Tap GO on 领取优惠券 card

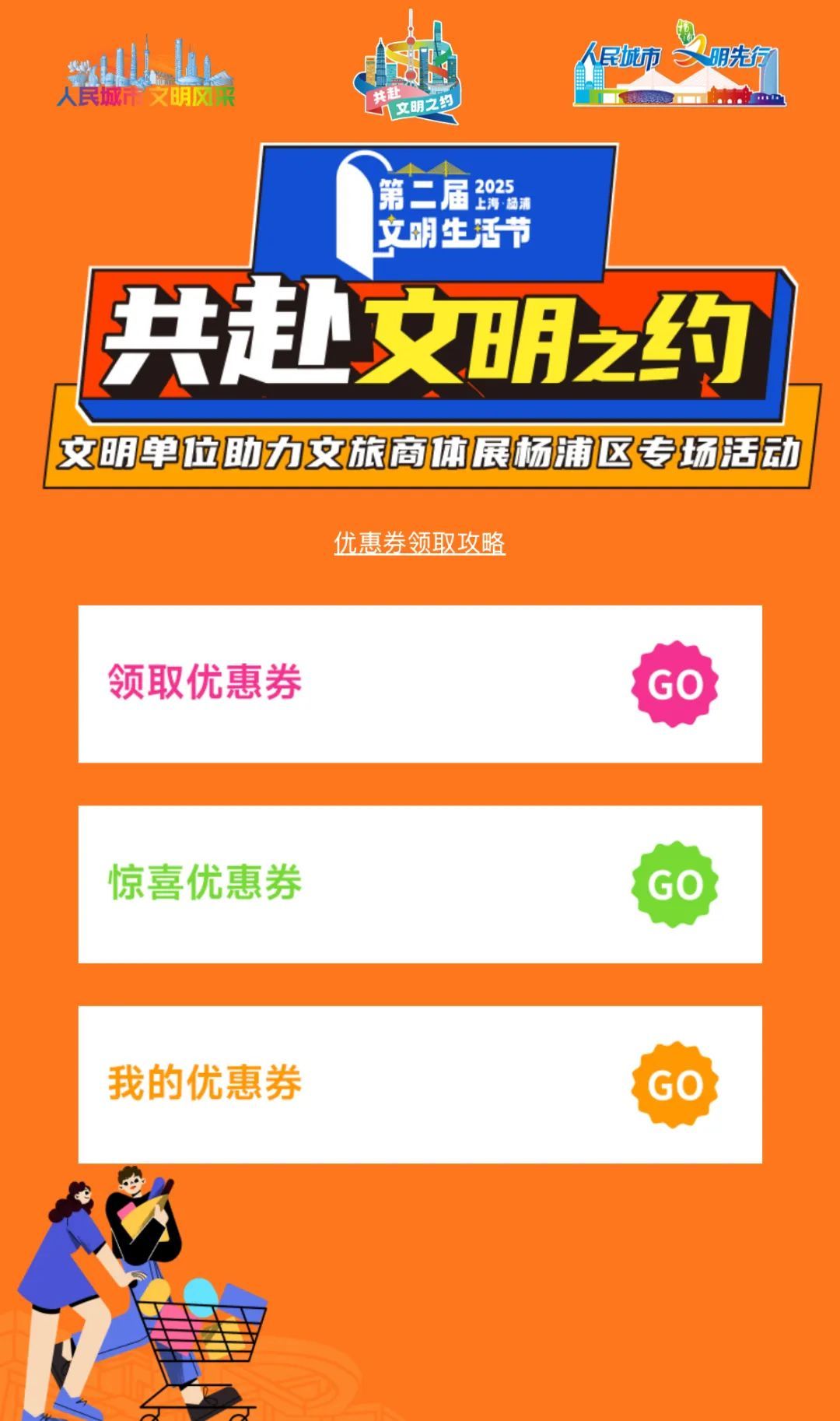pyautogui.click(x=674, y=684)
